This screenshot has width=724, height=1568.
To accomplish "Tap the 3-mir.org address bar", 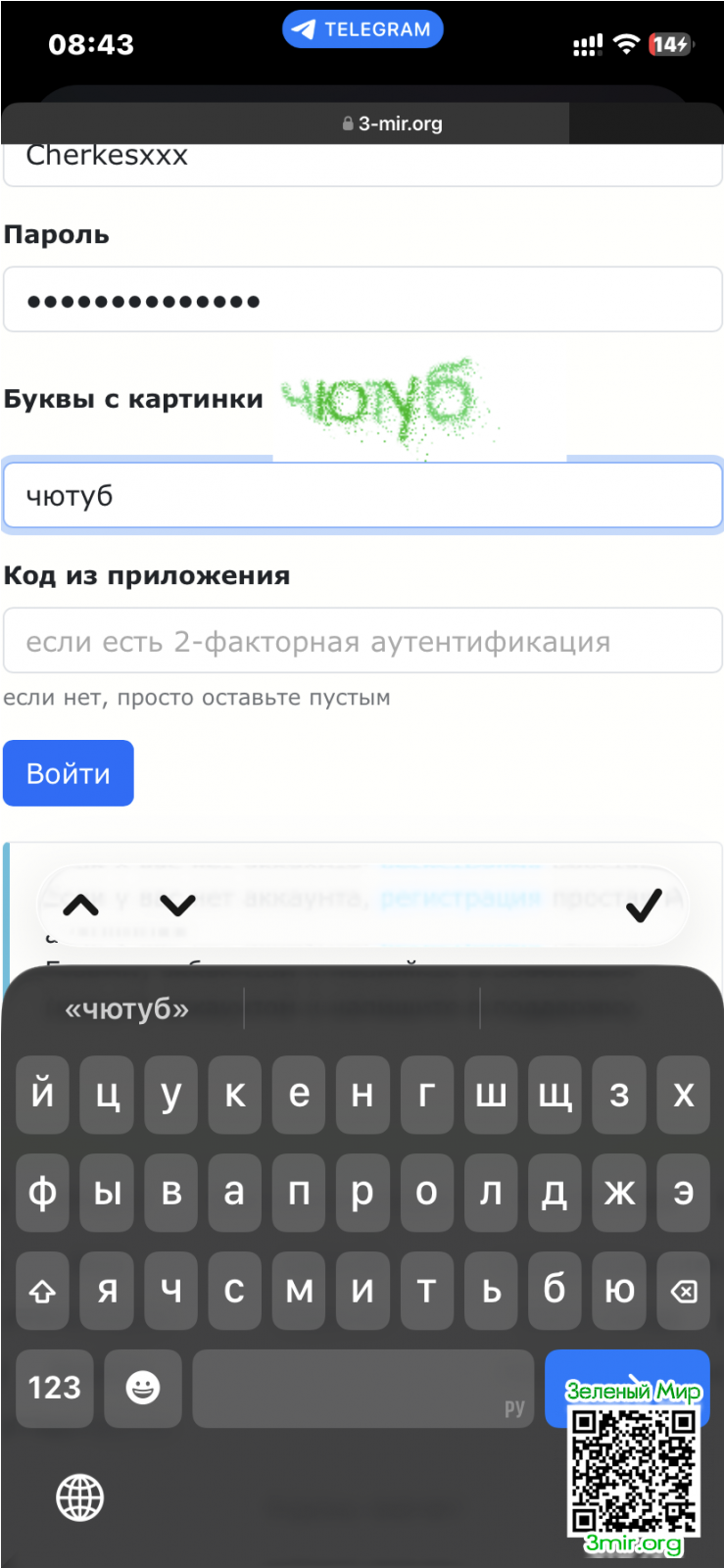I will pos(392,123).
